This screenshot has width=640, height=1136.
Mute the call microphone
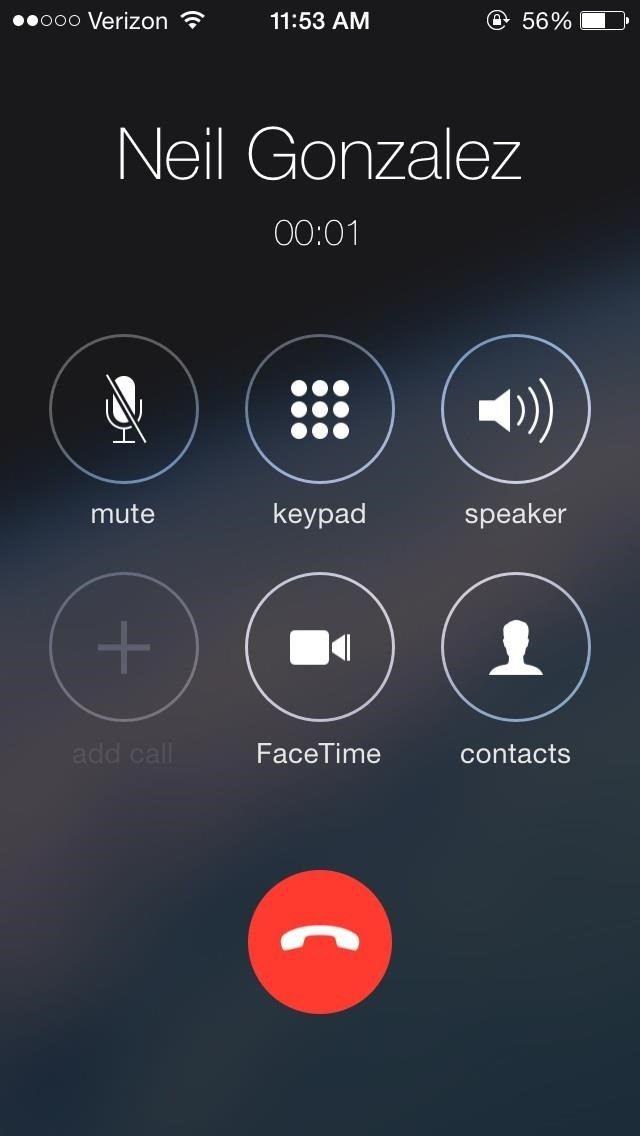coord(124,409)
